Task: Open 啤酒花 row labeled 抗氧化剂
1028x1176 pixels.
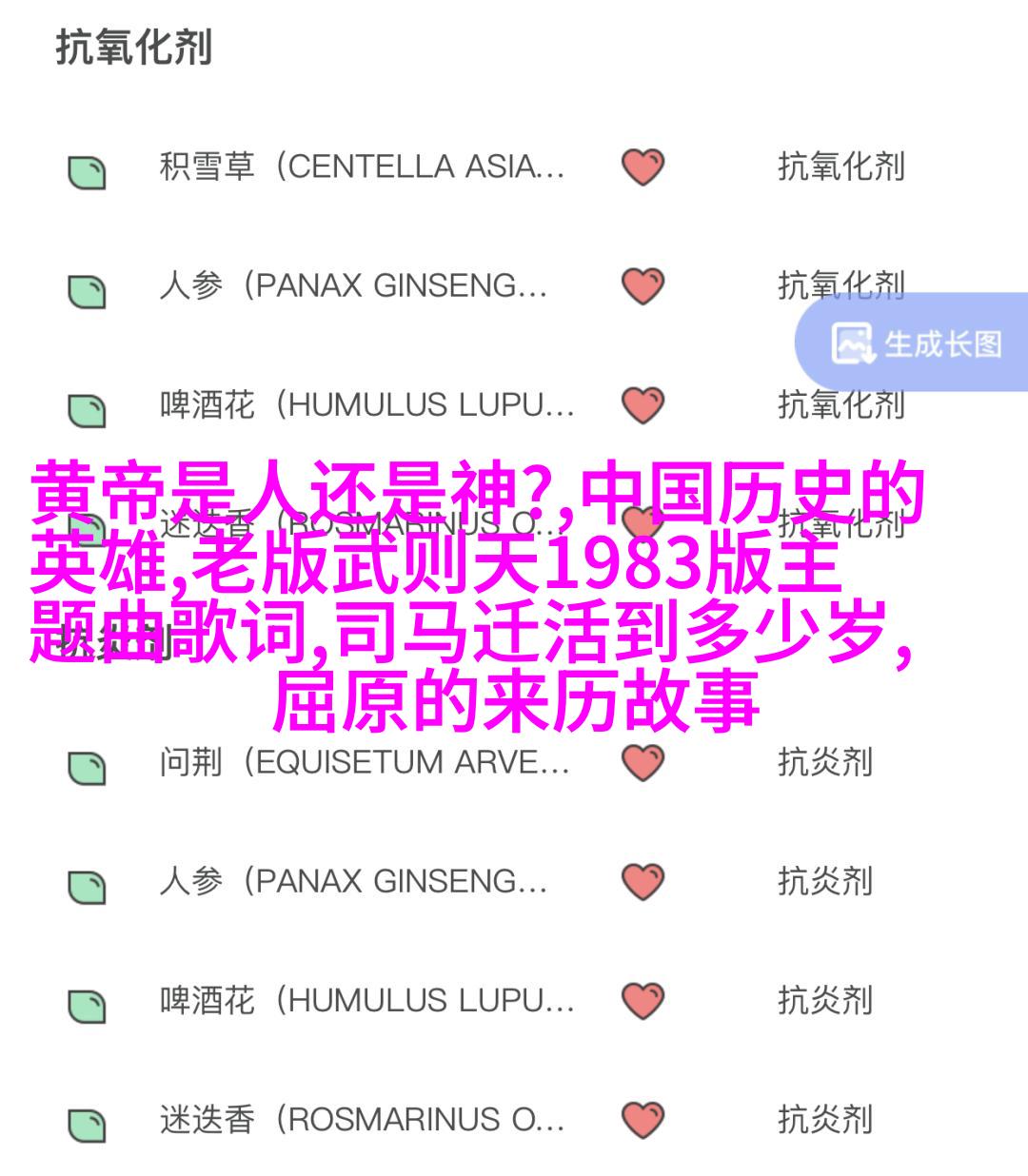Action: (x=366, y=405)
